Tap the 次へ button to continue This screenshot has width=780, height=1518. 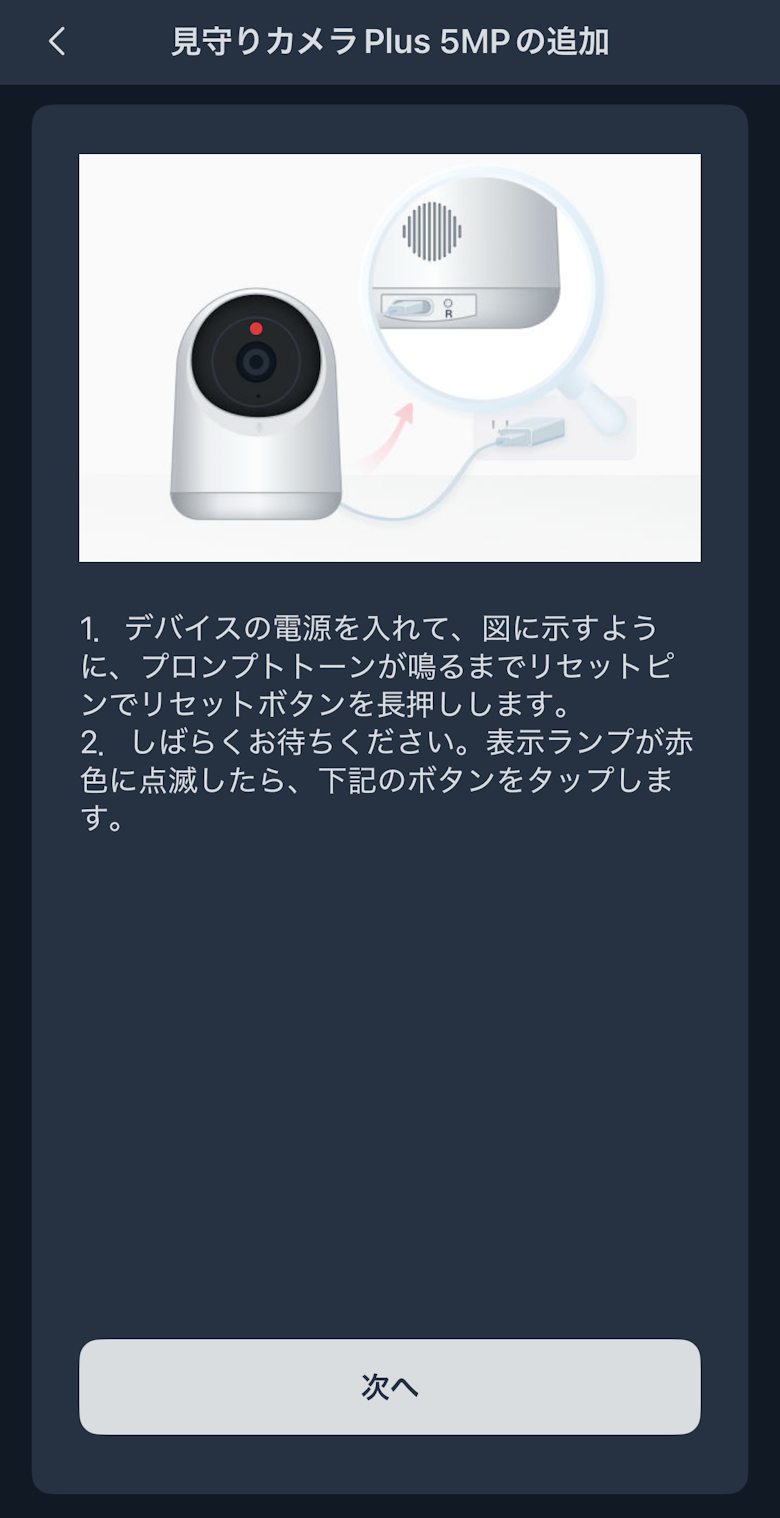pos(390,1386)
